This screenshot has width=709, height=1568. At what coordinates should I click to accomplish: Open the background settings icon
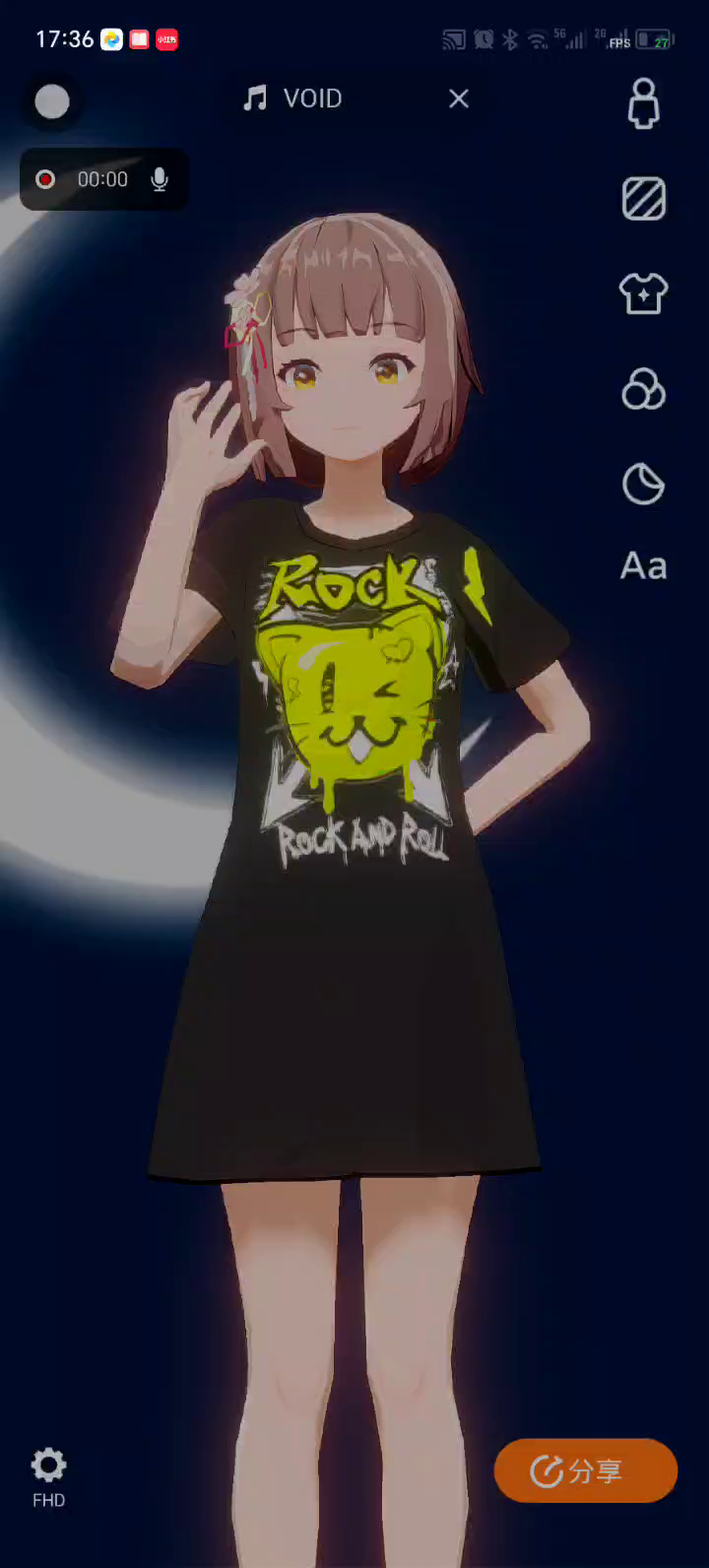coord(643,199)
